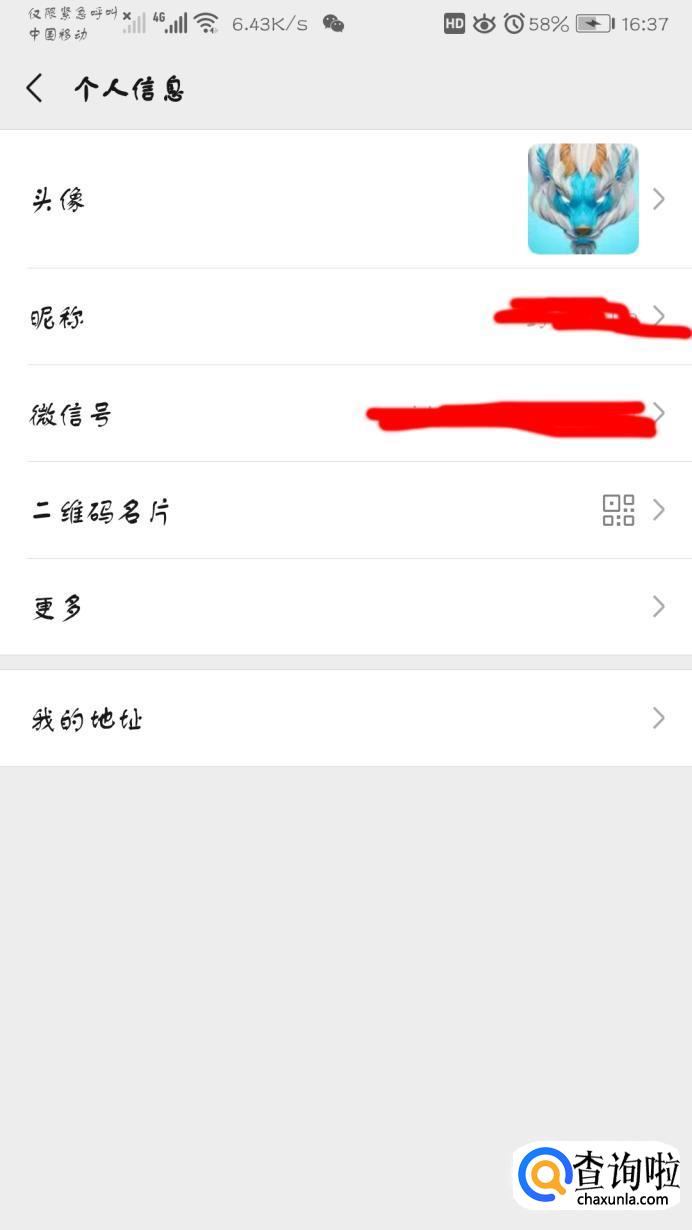Go back from 个人信息 page
Image resolution: width=692 pixels, height=1230 pixels.
35,89
